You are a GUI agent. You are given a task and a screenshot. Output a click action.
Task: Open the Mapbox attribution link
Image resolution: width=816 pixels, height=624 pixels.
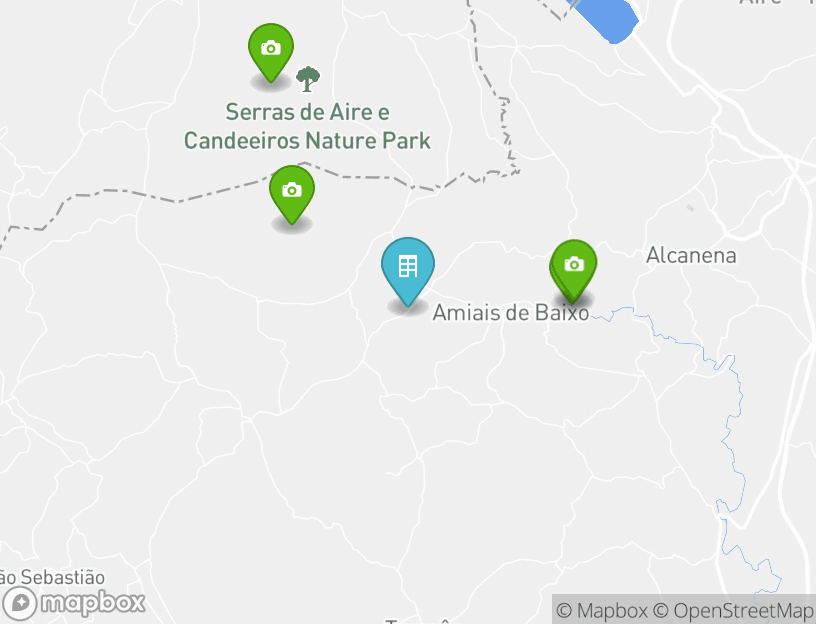tap(602, 610)
